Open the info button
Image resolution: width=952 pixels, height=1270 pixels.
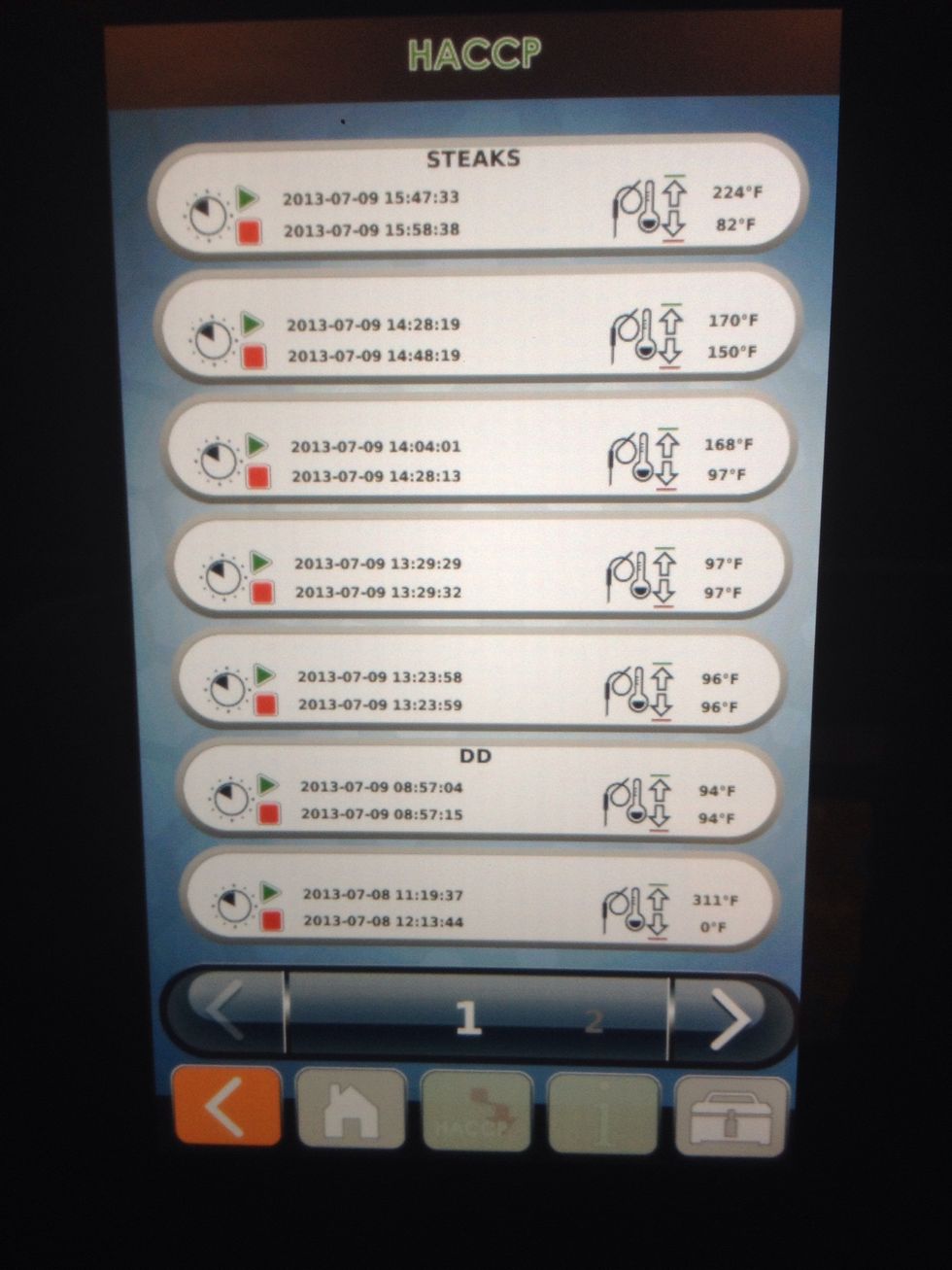(x=602, y=1114)
